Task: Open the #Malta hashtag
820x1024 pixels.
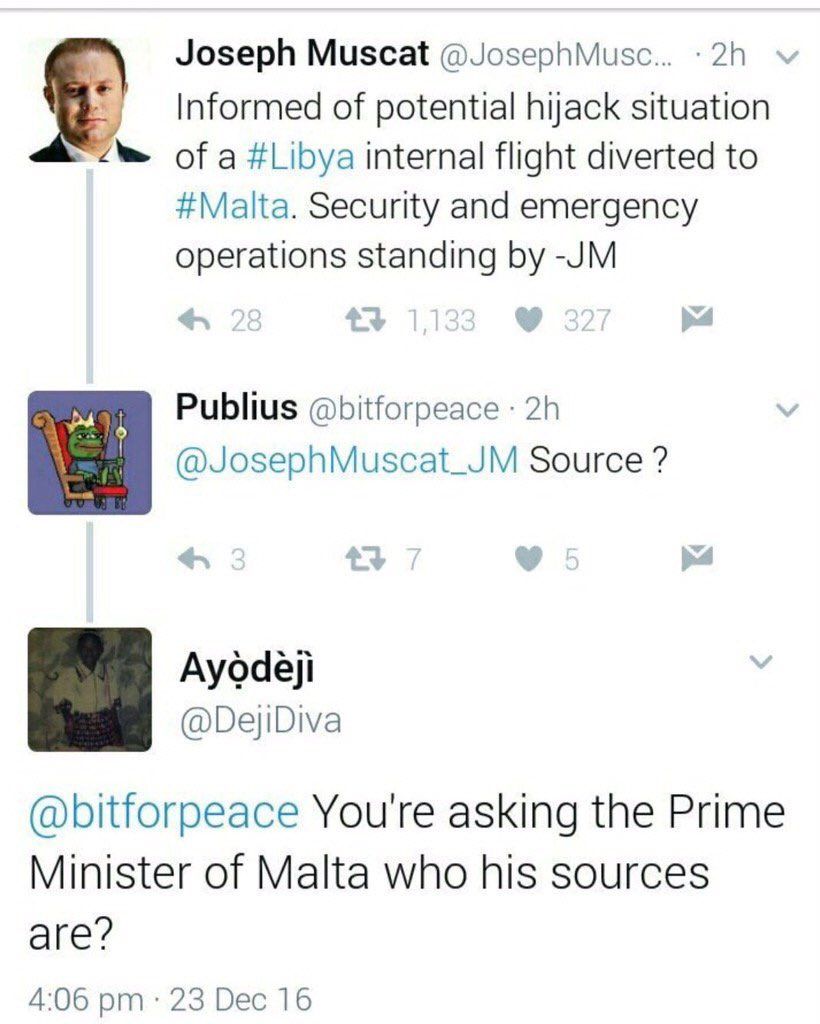Action: pyautogui.click(x=232, y=206)
